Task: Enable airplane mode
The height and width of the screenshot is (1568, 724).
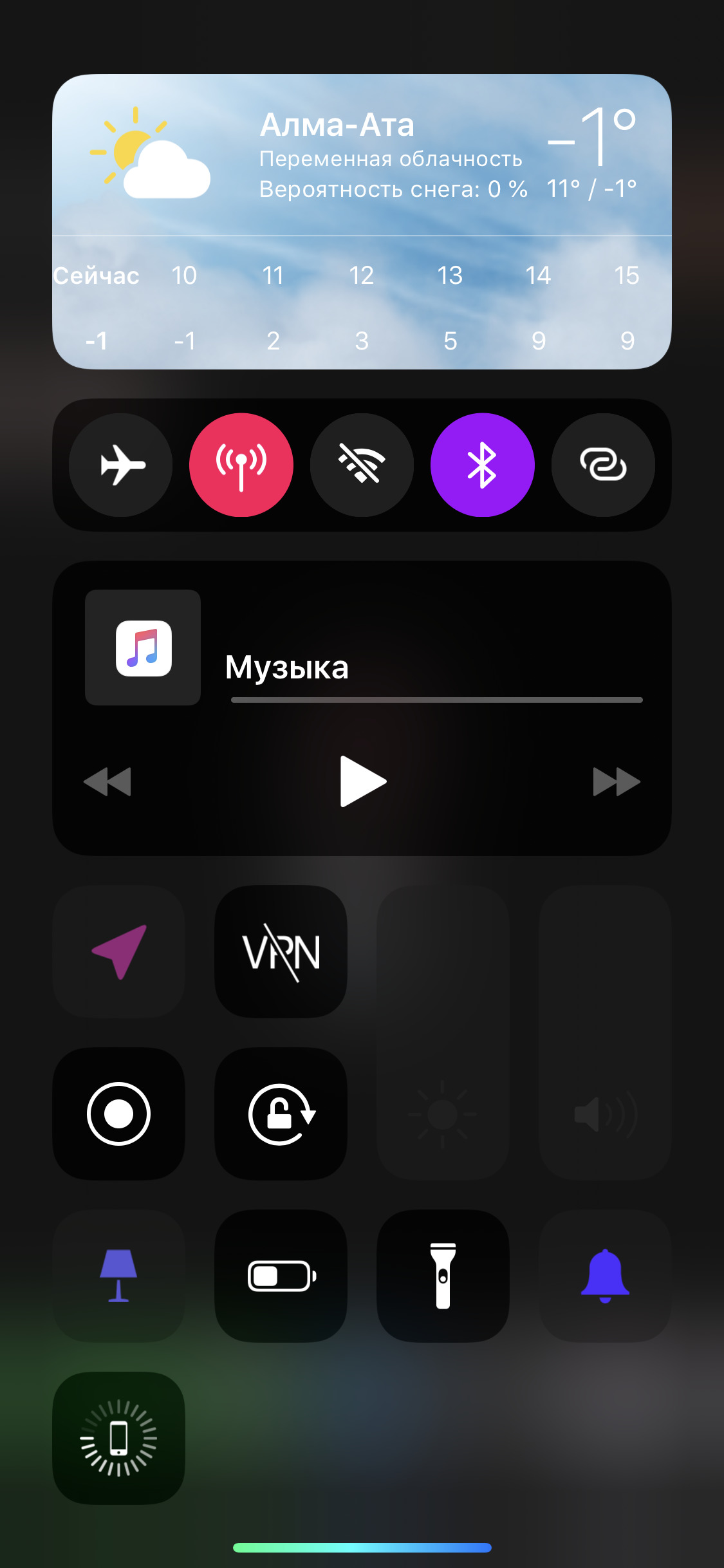Action: coord(120,465)
